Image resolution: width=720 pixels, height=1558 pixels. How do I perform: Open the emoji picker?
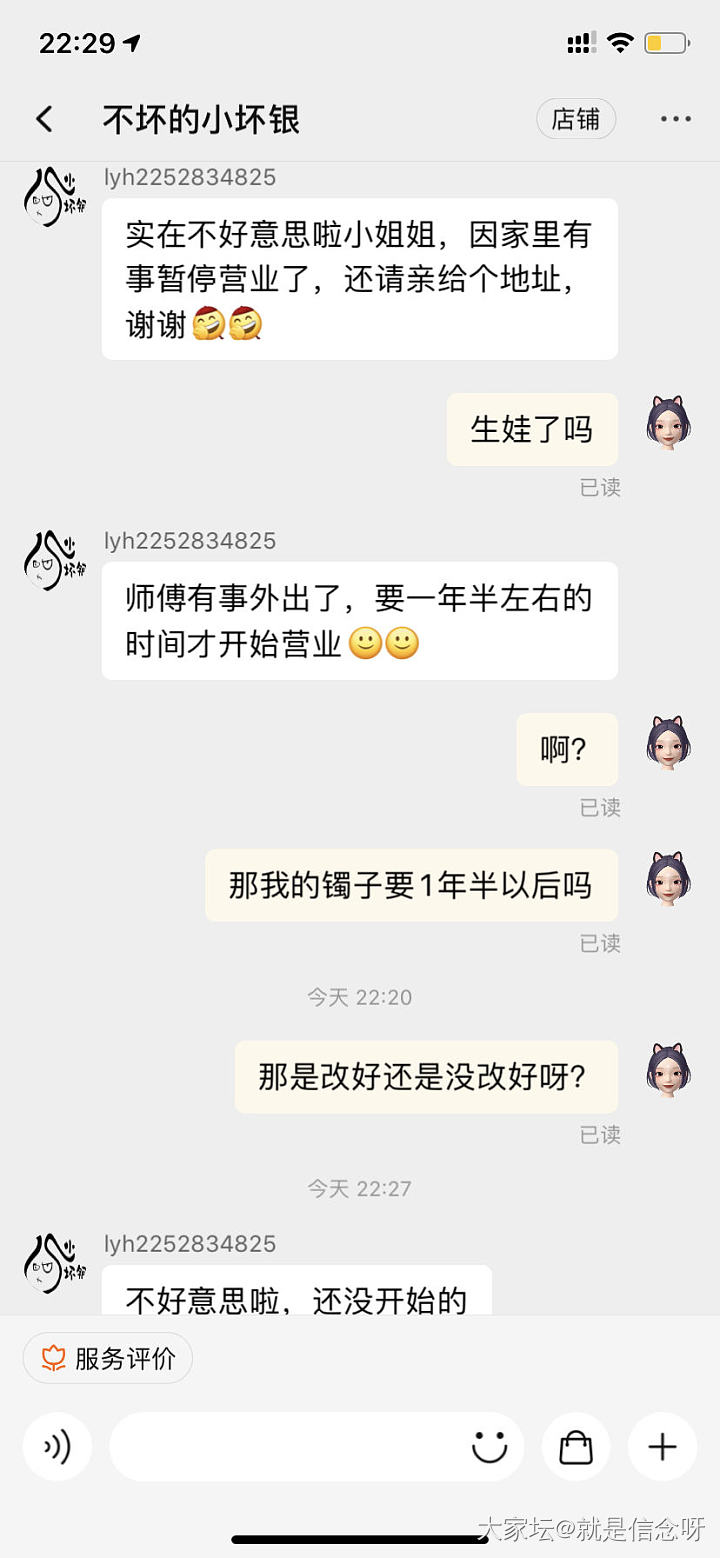tap(489, 1446)
